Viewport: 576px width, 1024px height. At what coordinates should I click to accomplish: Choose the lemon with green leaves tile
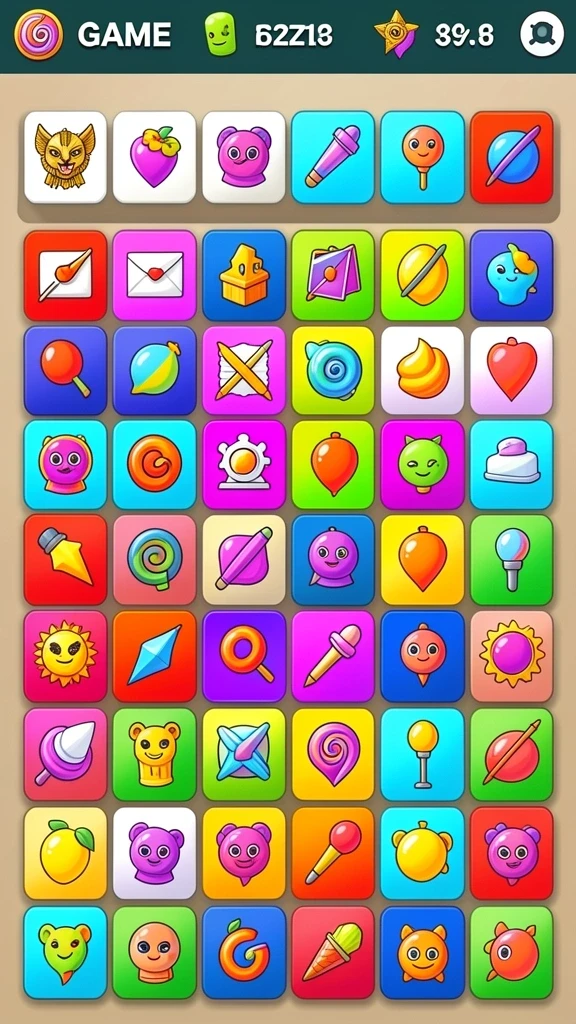click(65, 853)
